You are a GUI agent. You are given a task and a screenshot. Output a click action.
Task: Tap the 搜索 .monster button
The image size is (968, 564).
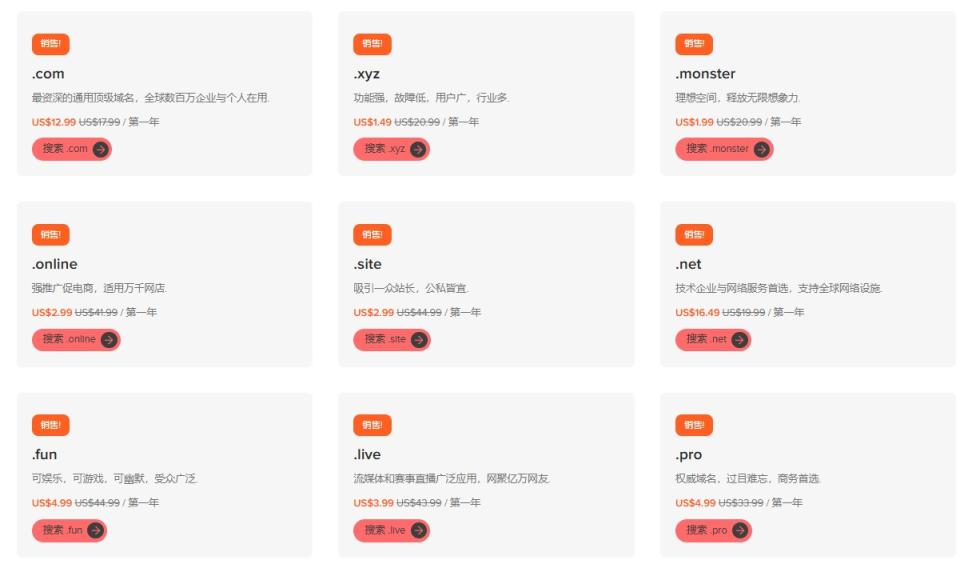[724, 149]
